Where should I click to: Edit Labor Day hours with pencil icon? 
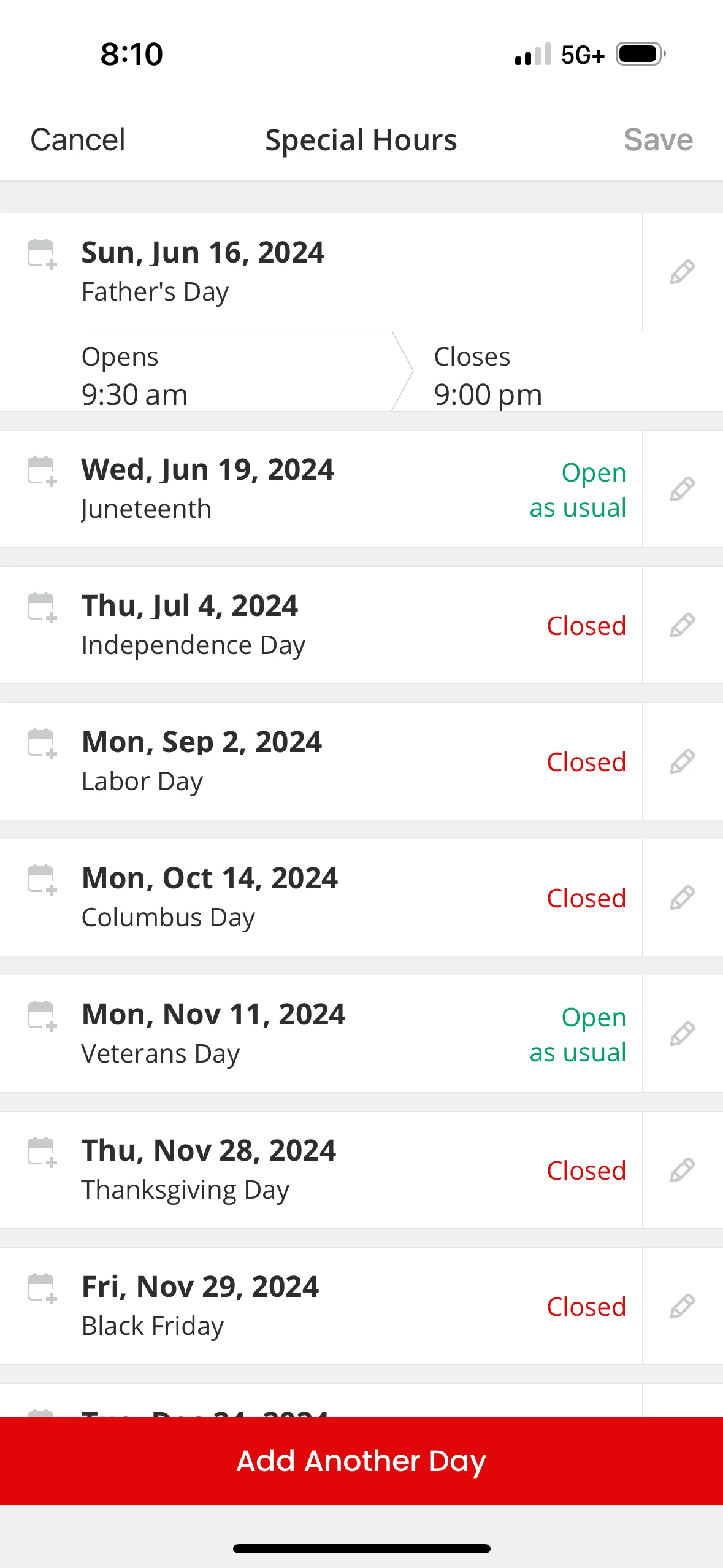pyautogui.click(x=682, y=761)
